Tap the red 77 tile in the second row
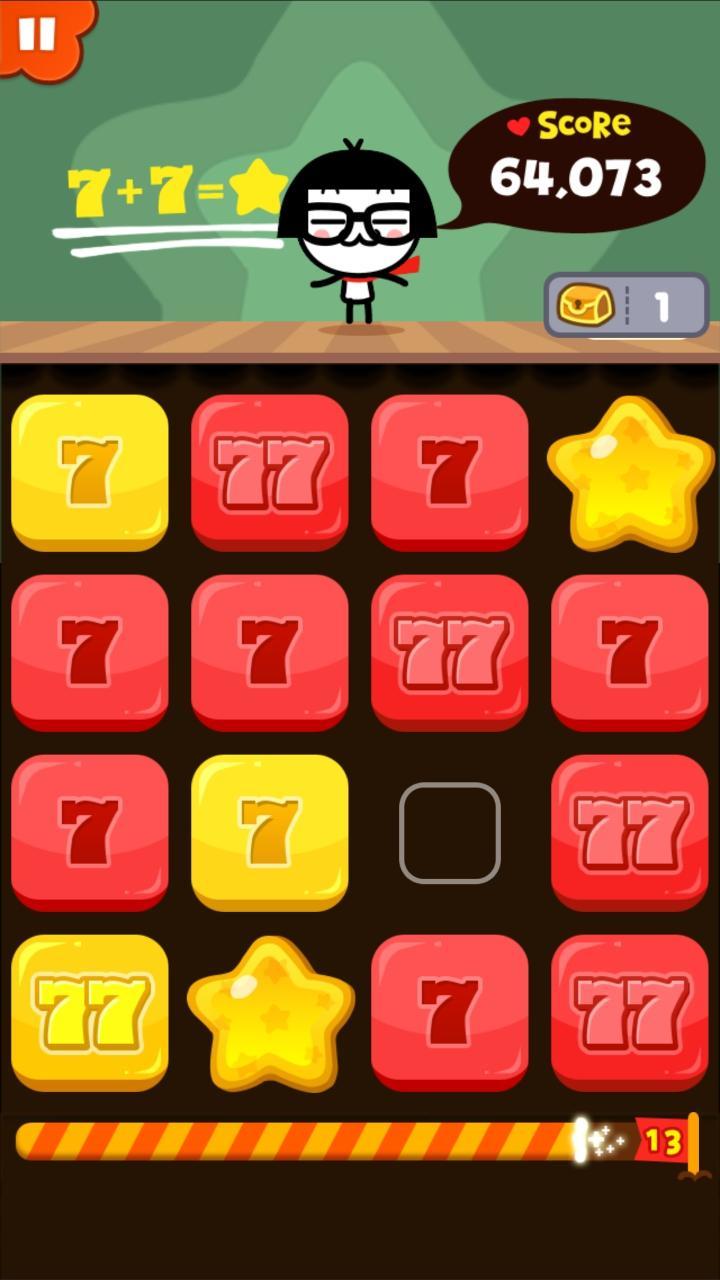Screen dimensions: 720x1280 tap(450, 651)
